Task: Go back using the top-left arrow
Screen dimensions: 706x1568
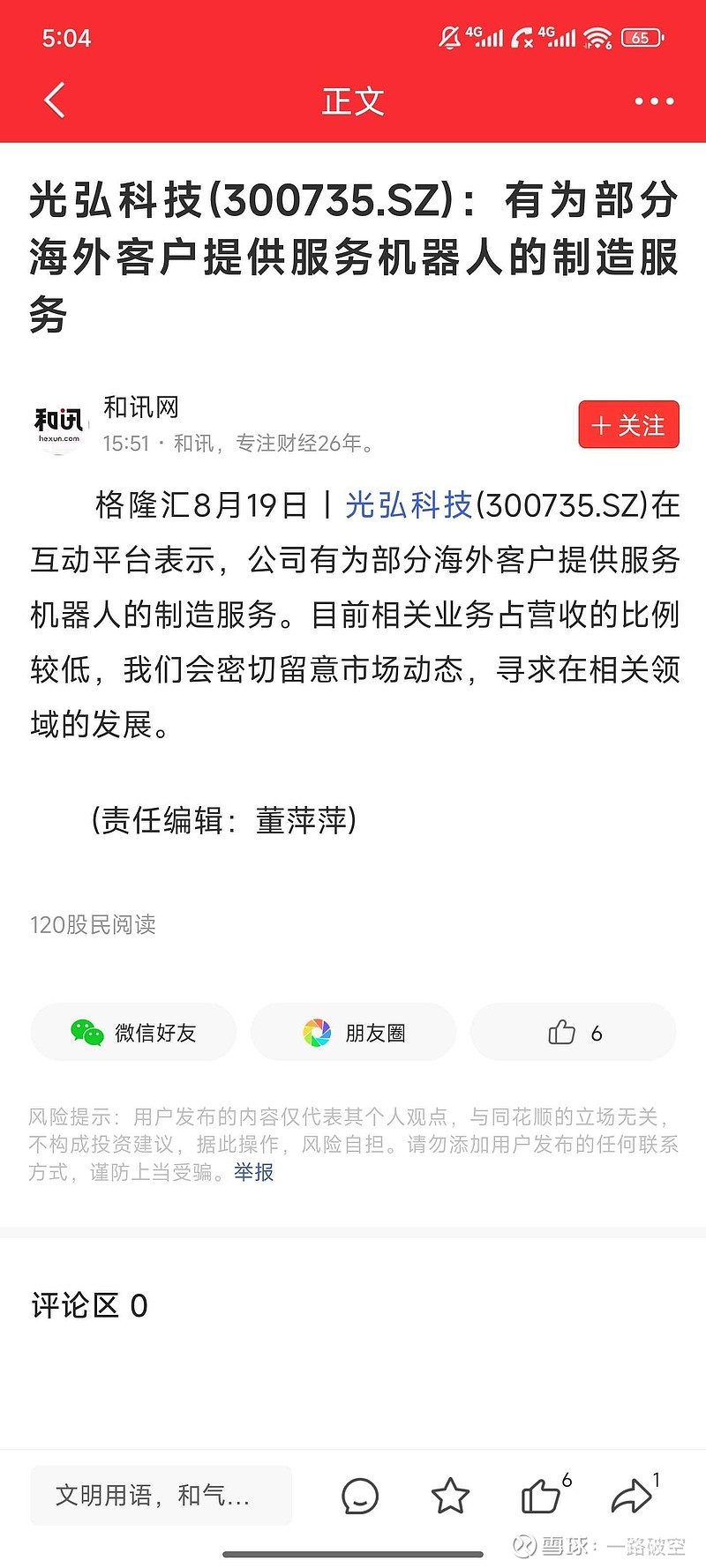Action: [x=55, y=101]
